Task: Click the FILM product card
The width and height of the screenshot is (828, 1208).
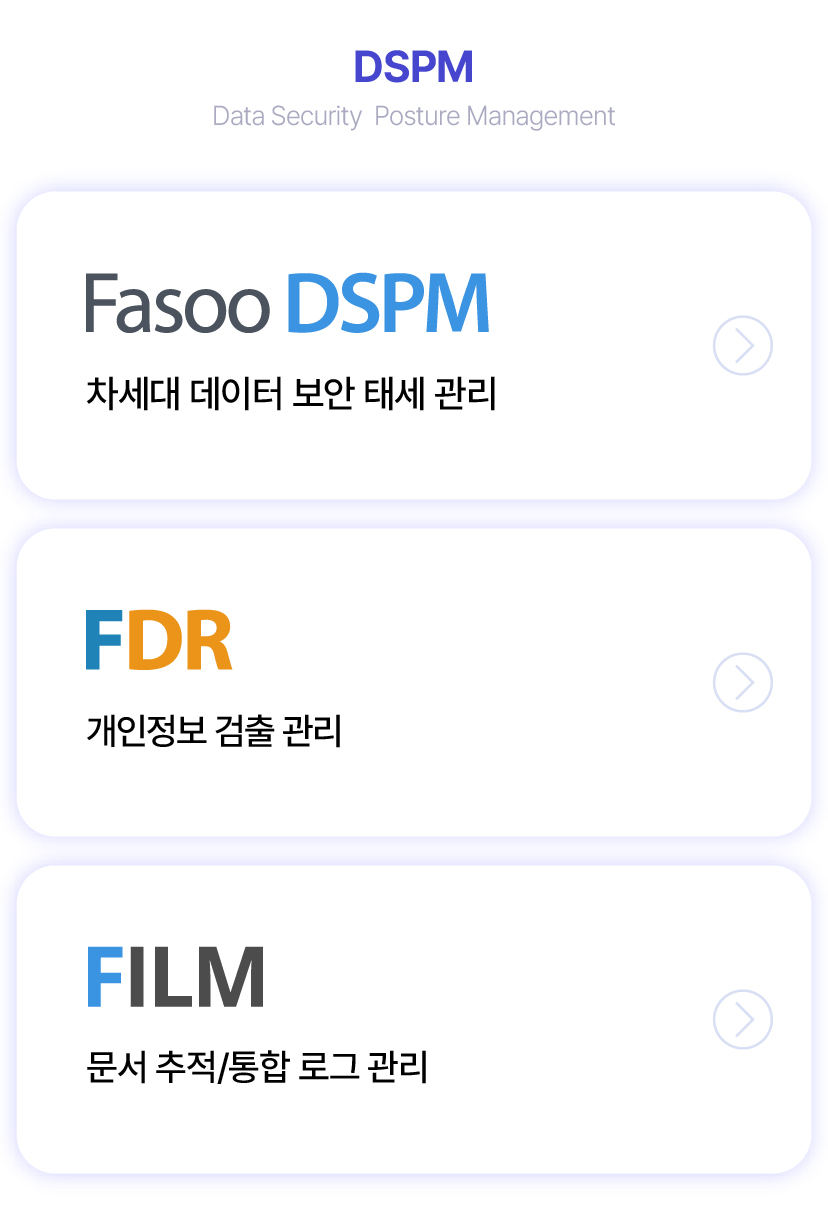Action: 413,1020
